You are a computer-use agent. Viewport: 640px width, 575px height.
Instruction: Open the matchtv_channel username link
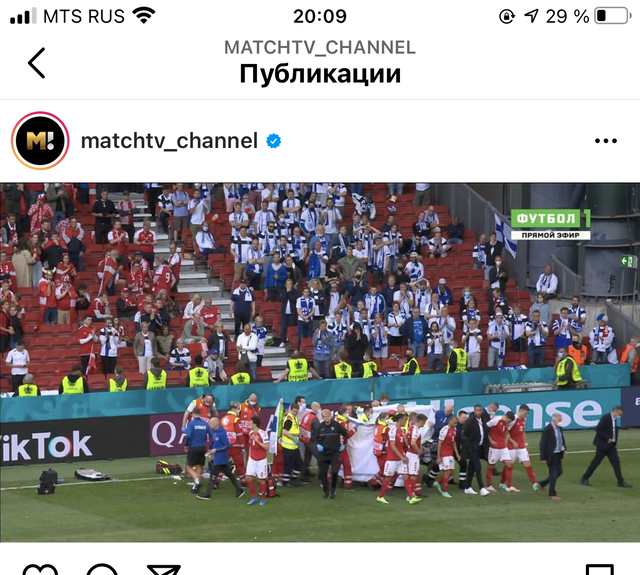pos(169,141)
